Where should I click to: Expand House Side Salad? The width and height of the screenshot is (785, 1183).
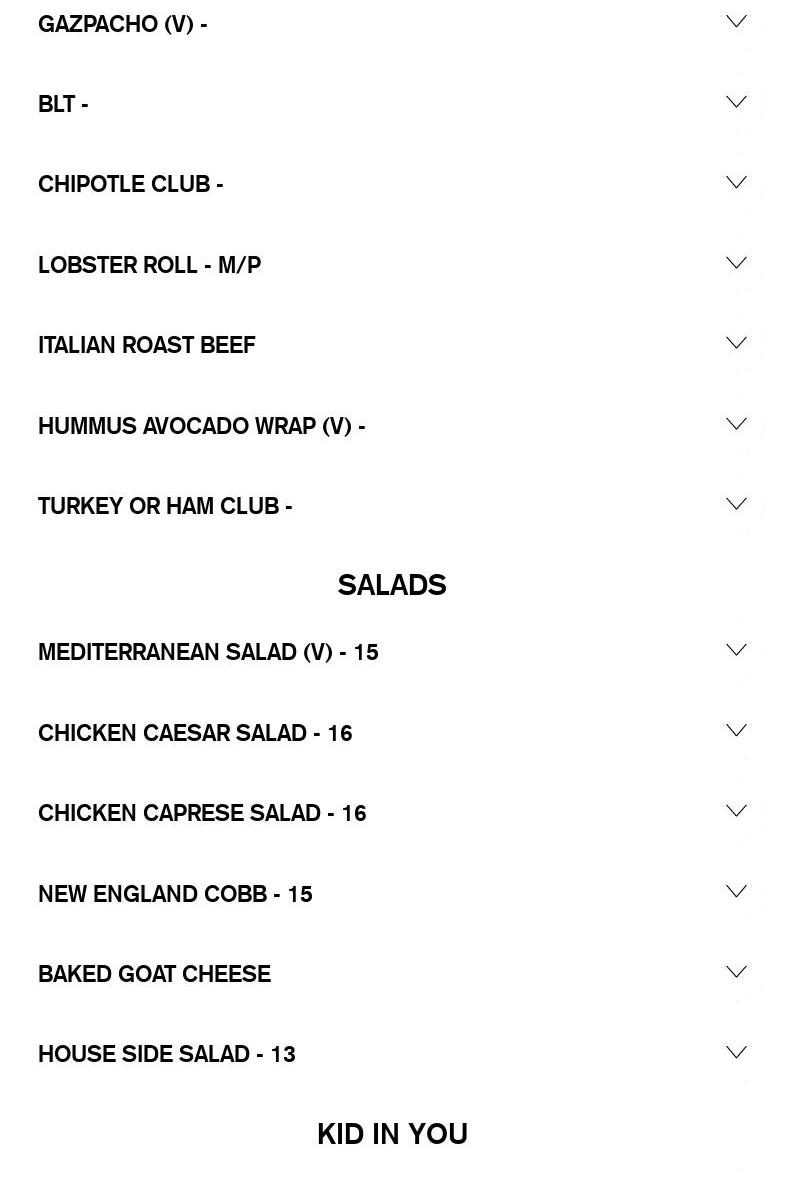pos(736,1052)
